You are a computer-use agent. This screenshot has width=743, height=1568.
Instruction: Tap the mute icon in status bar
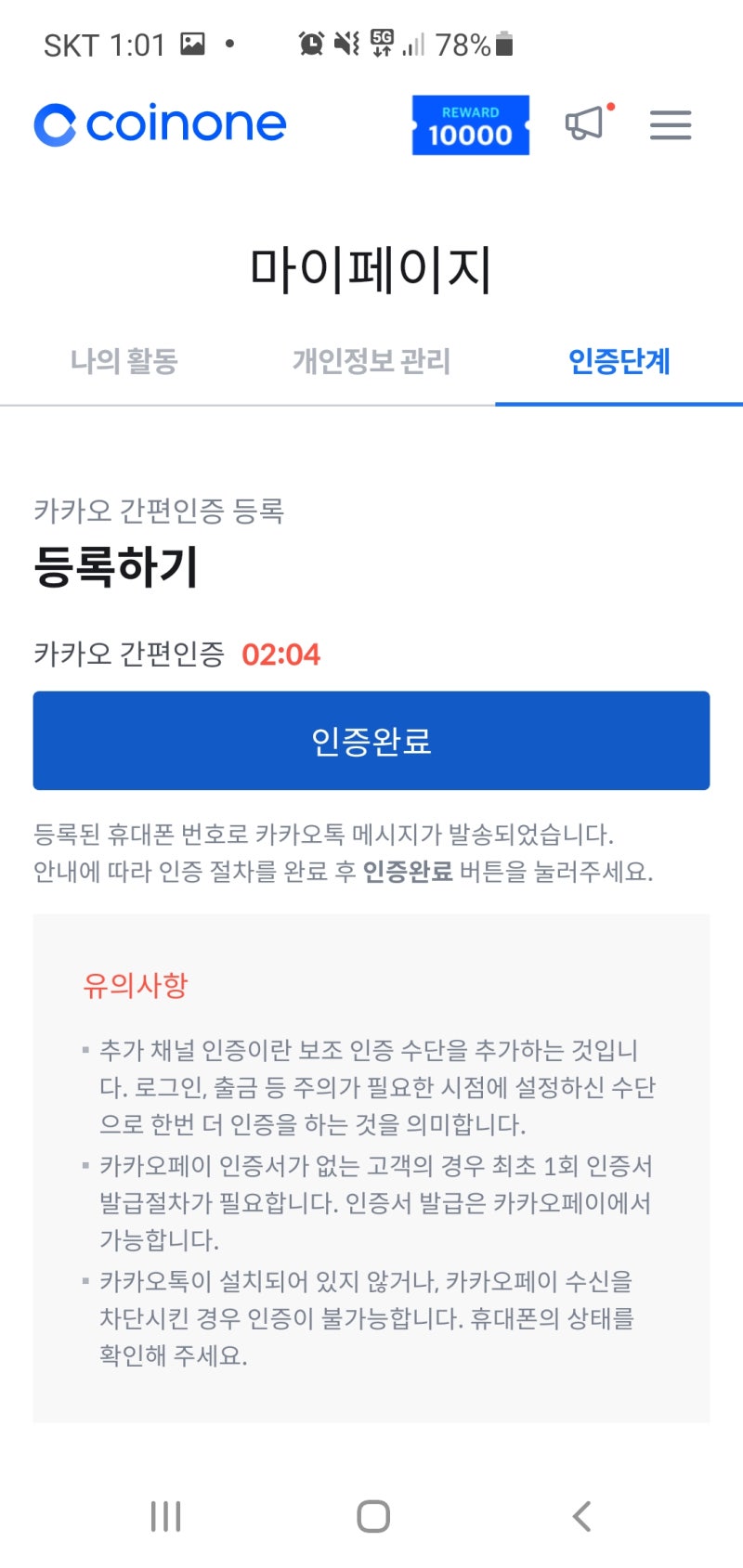coord(345,43)
